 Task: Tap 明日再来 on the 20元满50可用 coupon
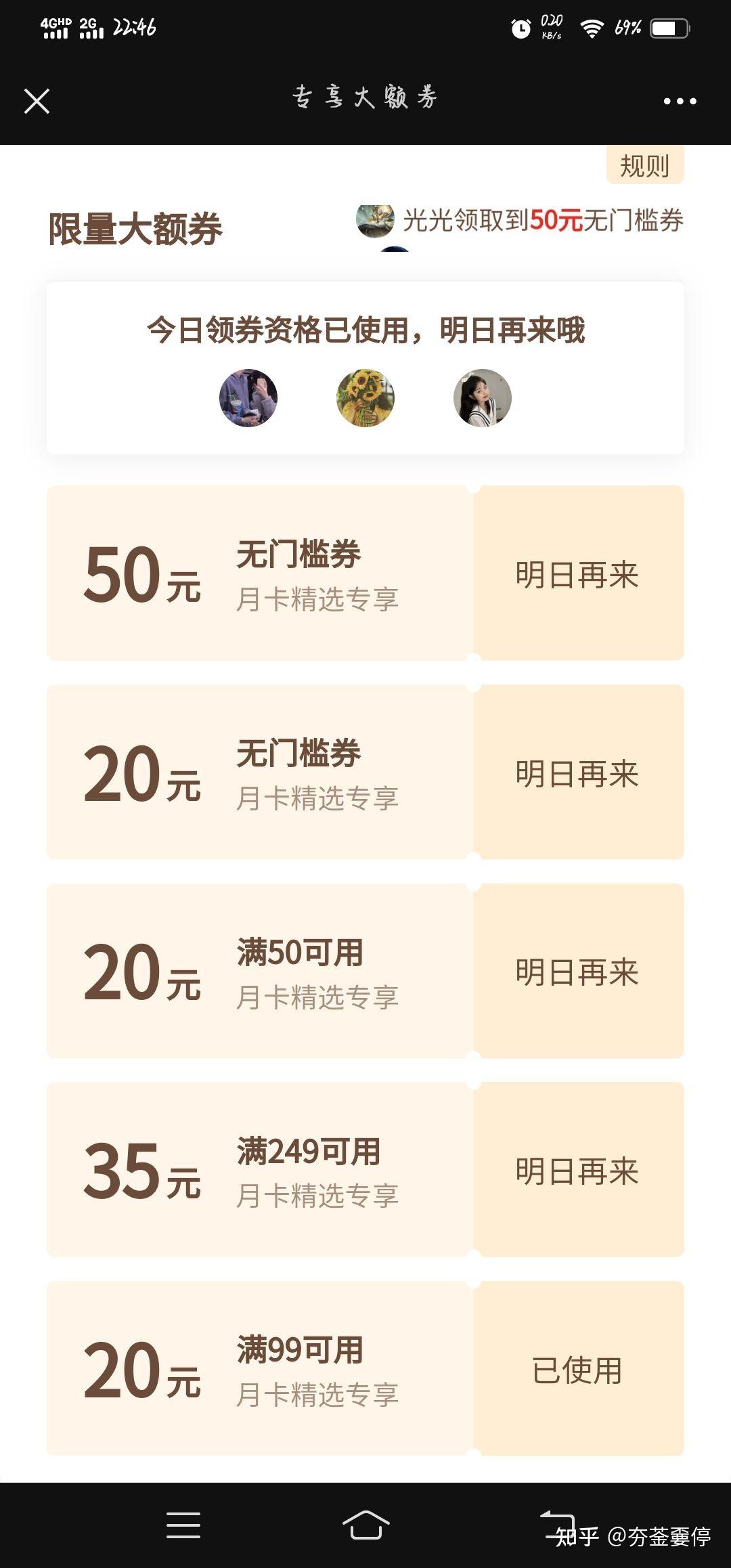click(x=577, y=972)
